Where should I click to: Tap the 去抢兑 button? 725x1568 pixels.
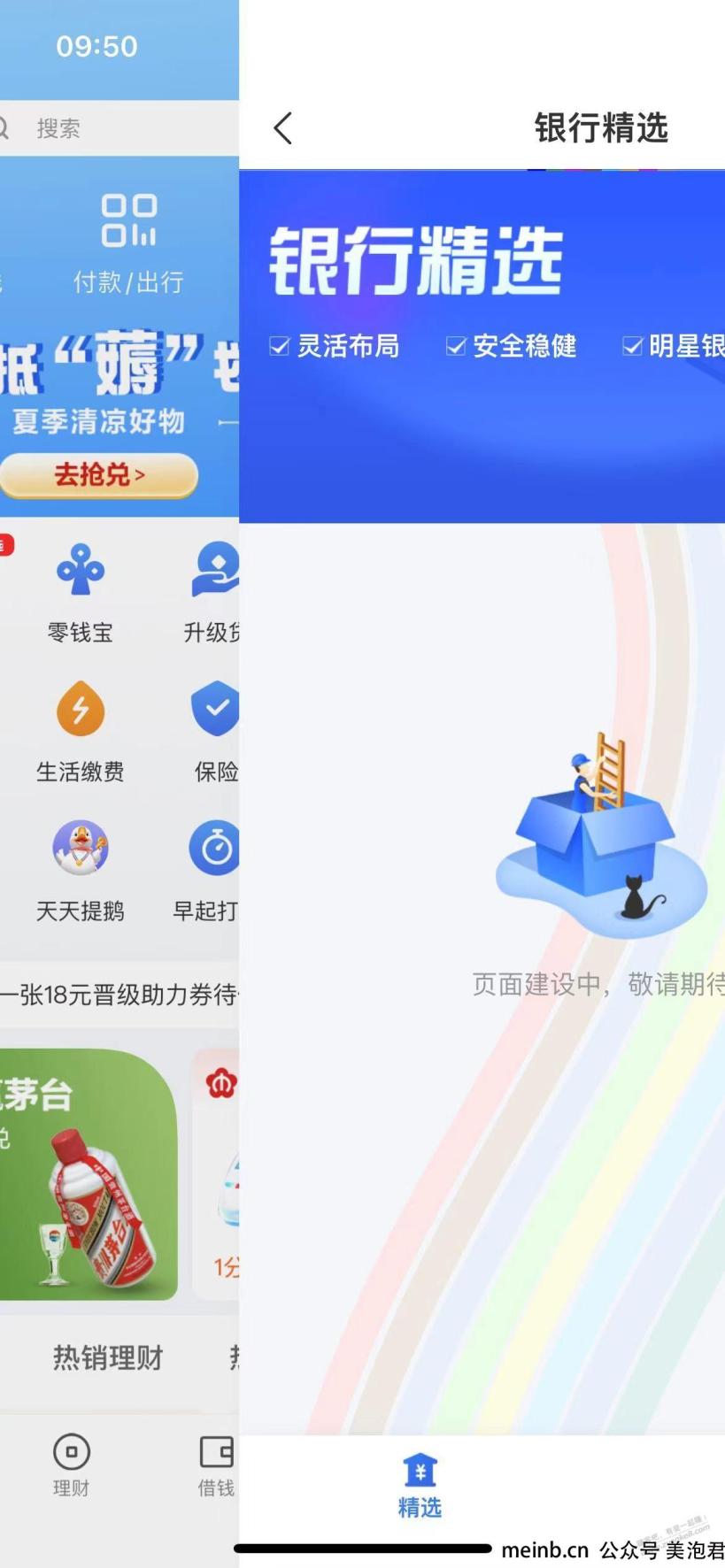(99, 475)
